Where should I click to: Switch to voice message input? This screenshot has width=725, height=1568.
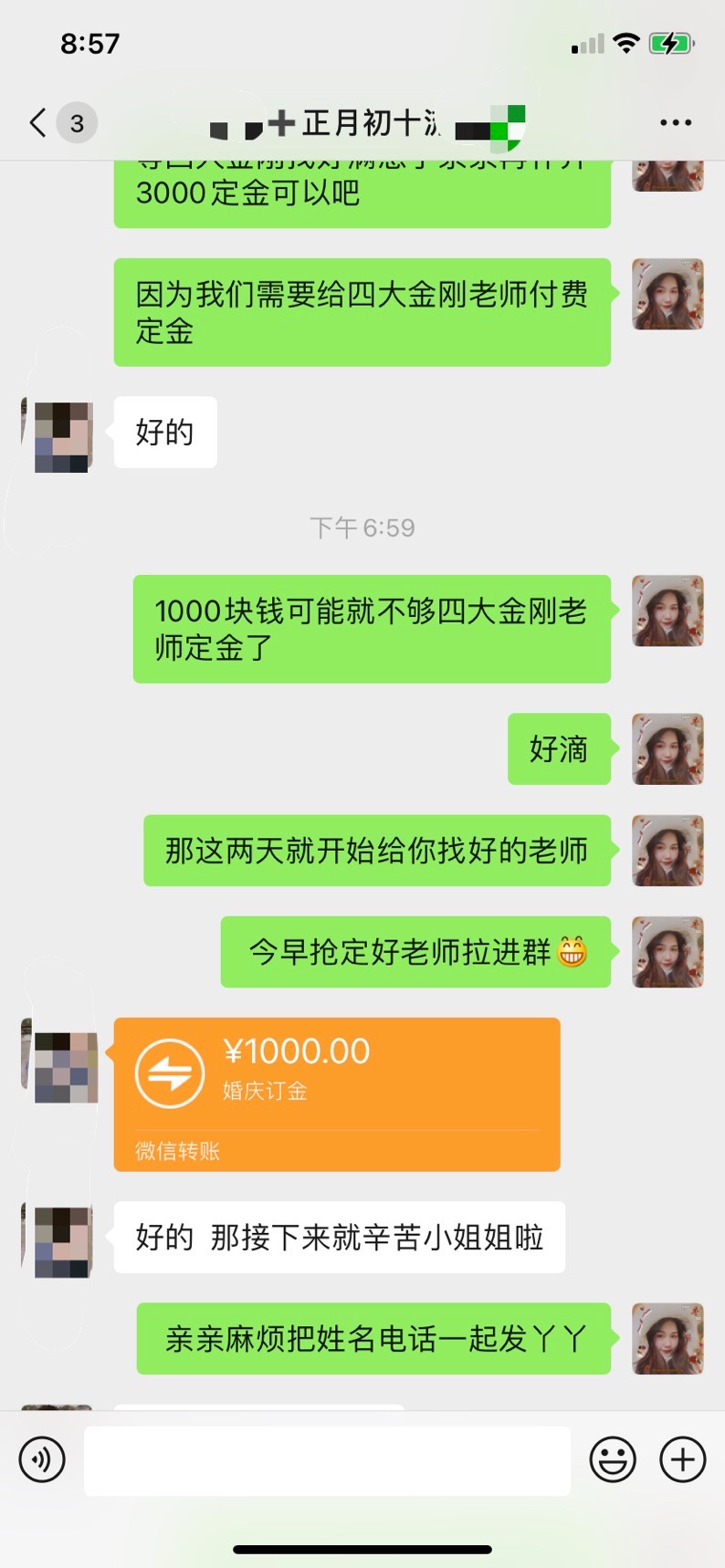42,1459
